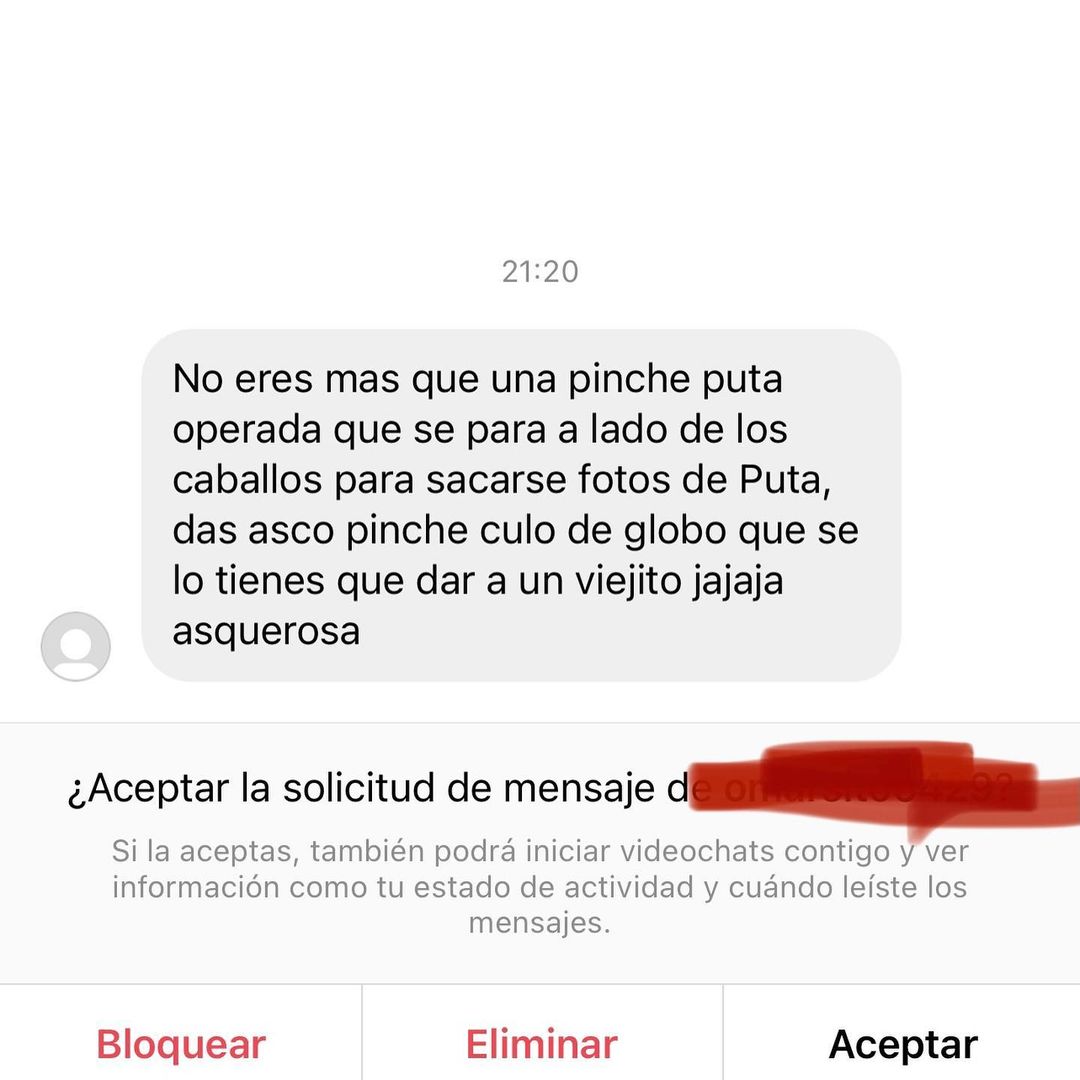1080x1080 pixels.
Task: Open the sender's profile avatar
Action: pyautogui.click(x=75, y=647)
